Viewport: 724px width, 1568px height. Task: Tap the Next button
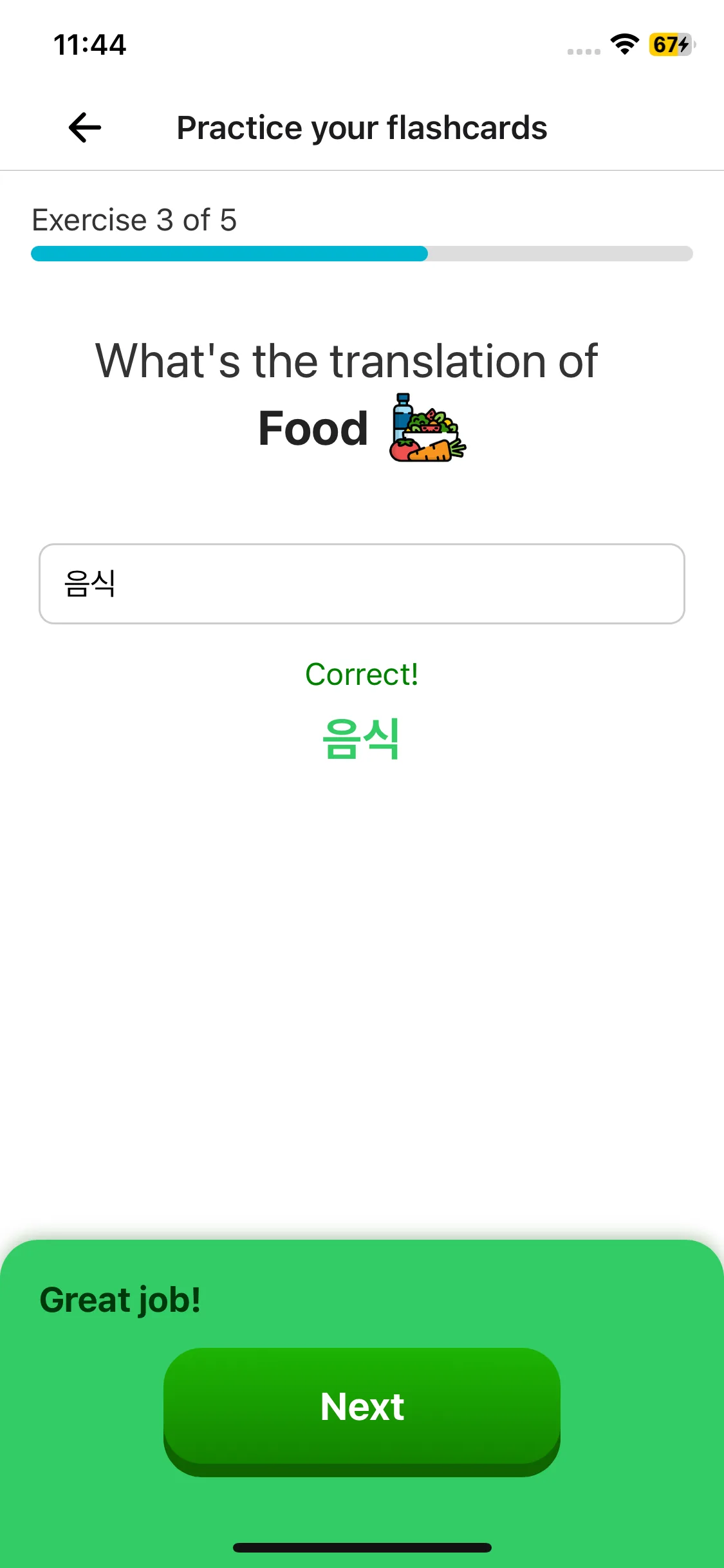click(x=362, y=1407)
